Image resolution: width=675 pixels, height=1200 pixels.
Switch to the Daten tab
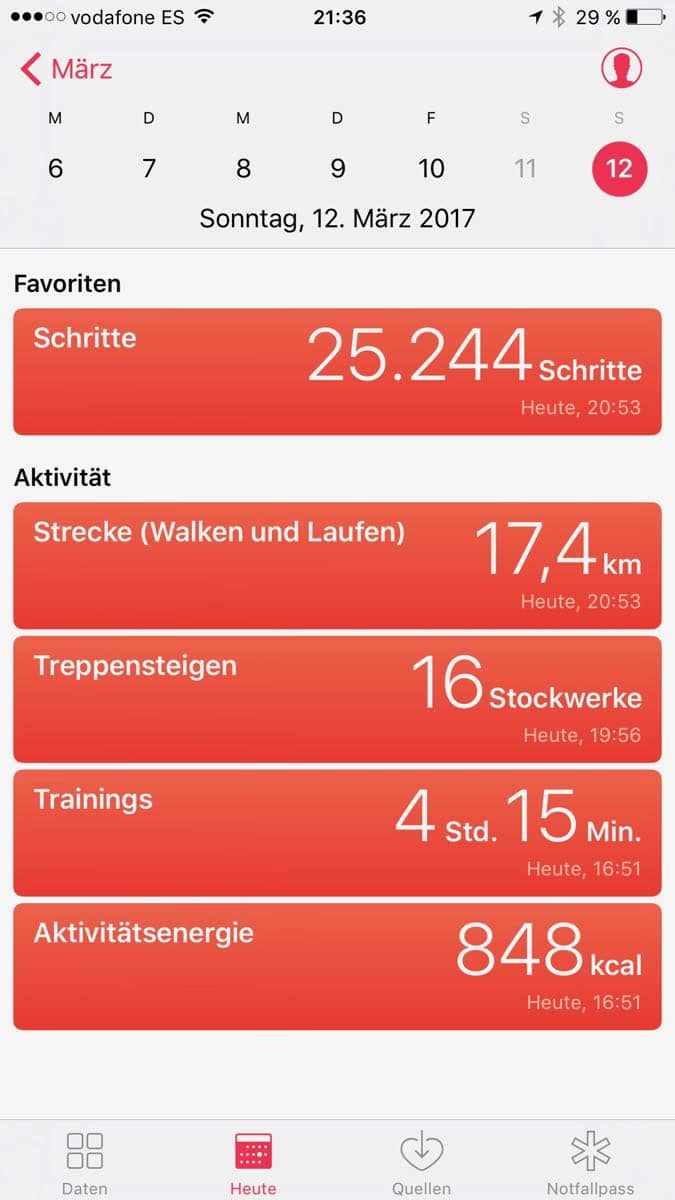point(85,1163)
